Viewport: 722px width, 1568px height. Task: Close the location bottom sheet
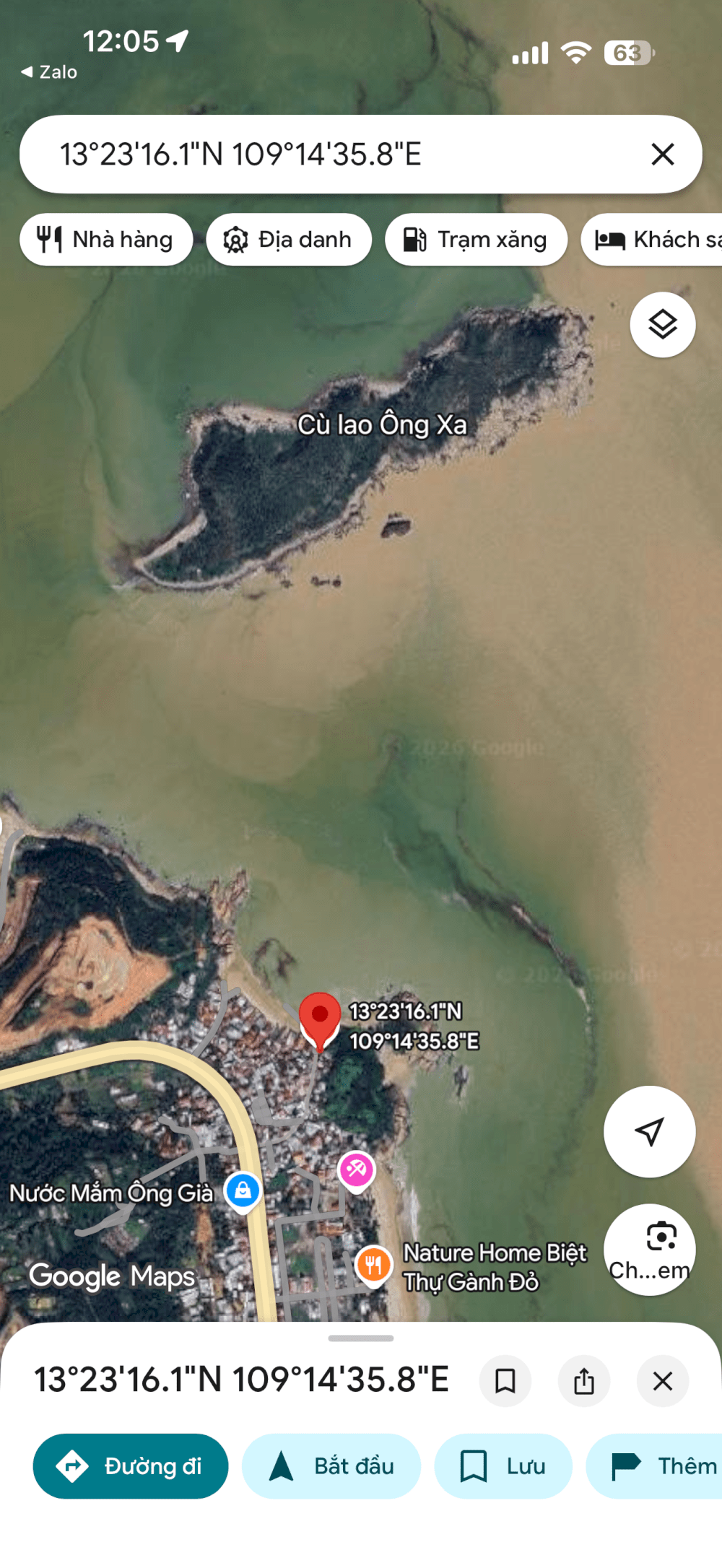(662, 1381)
